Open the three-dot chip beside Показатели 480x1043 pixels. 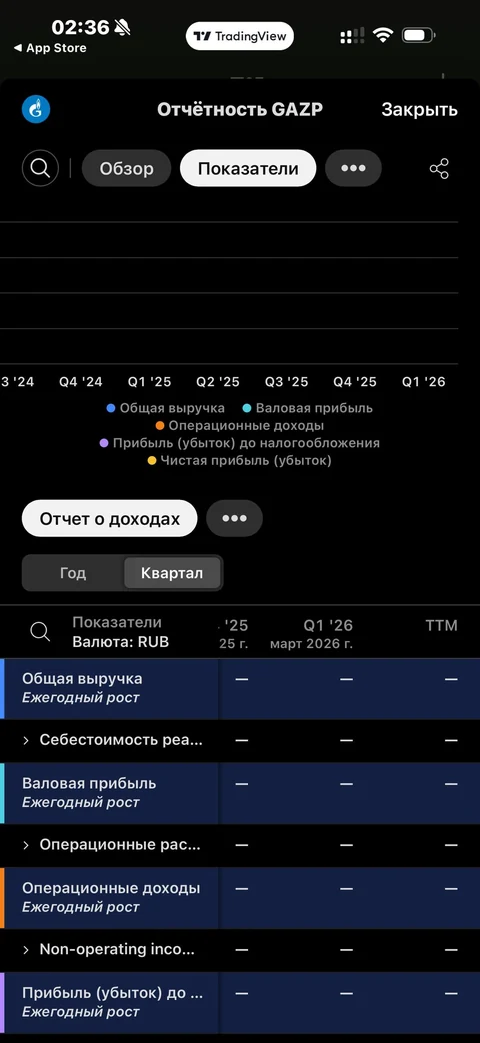point(353,168)
